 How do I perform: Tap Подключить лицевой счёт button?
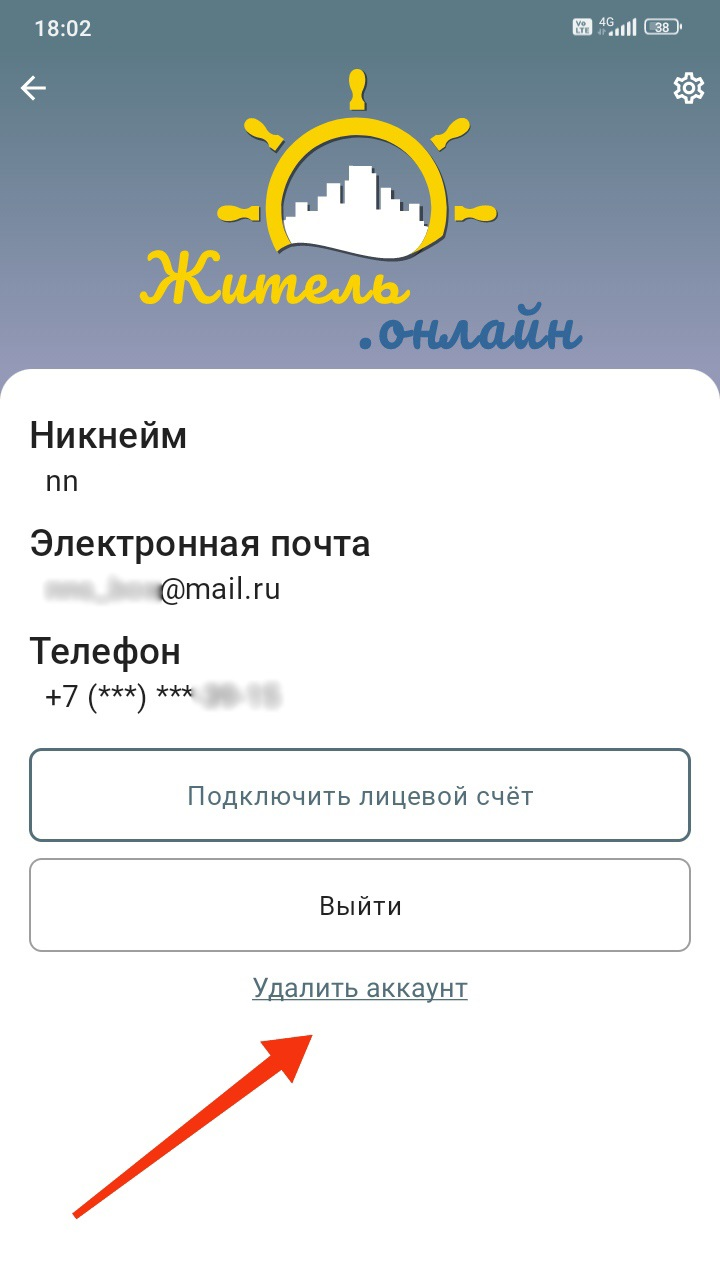360,796
